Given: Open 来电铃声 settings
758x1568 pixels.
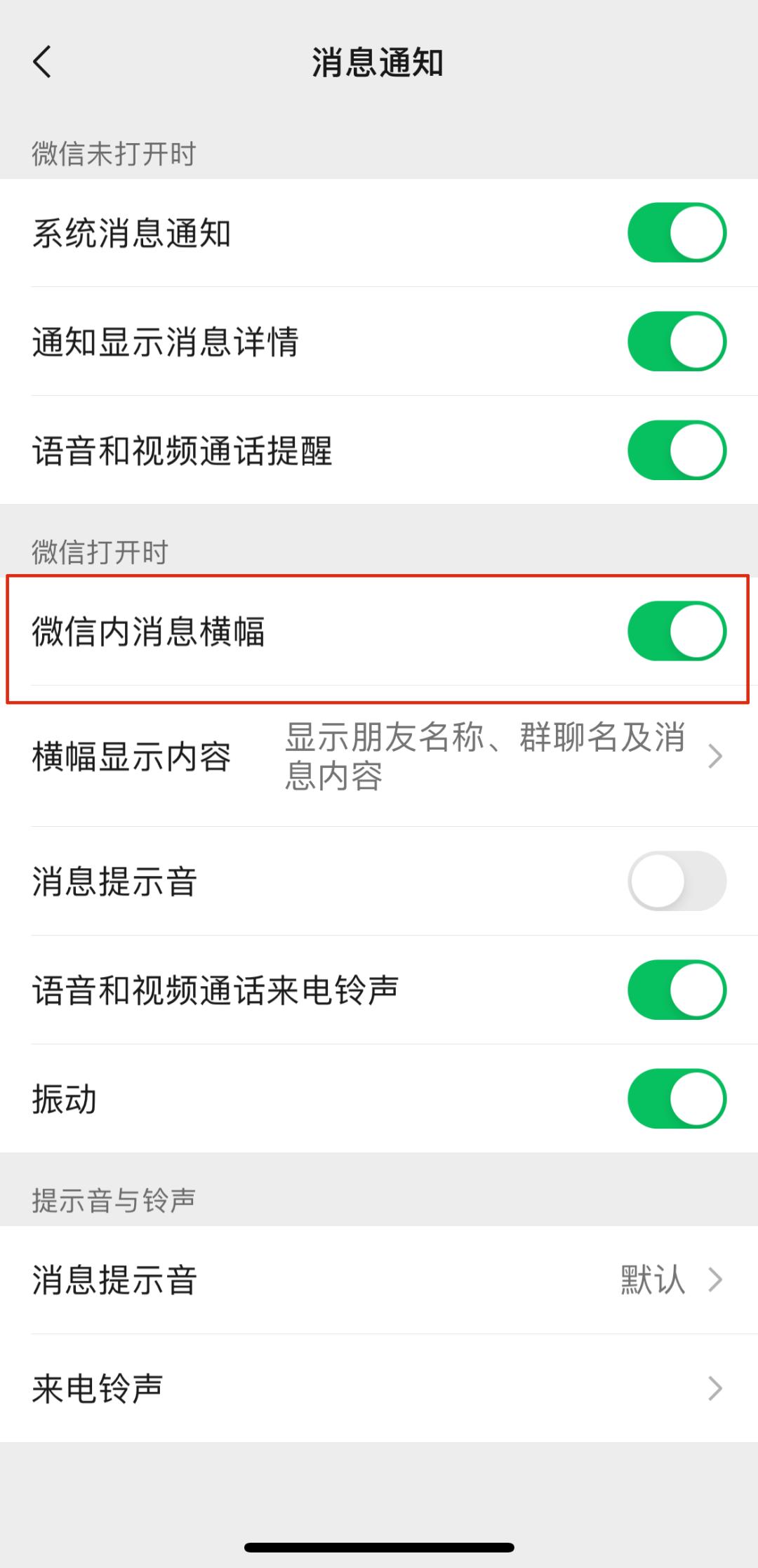Looking at the screenshot, I should [379, 1388].
